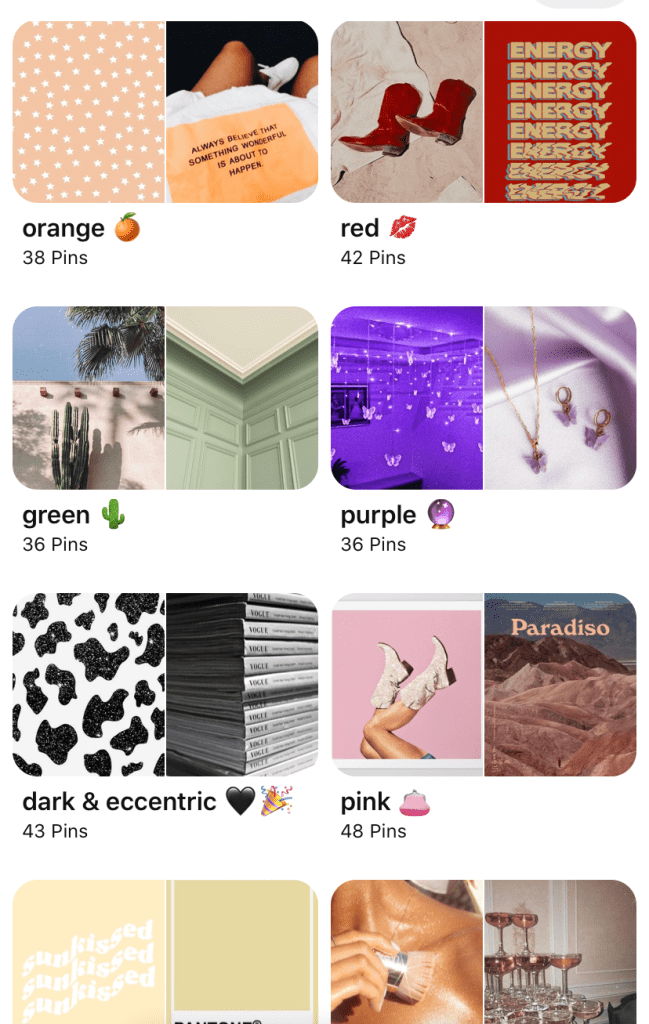Open the board with champagne glasses cover
The width and height of the screenshot is (649, 1024).
coord(483,951)
